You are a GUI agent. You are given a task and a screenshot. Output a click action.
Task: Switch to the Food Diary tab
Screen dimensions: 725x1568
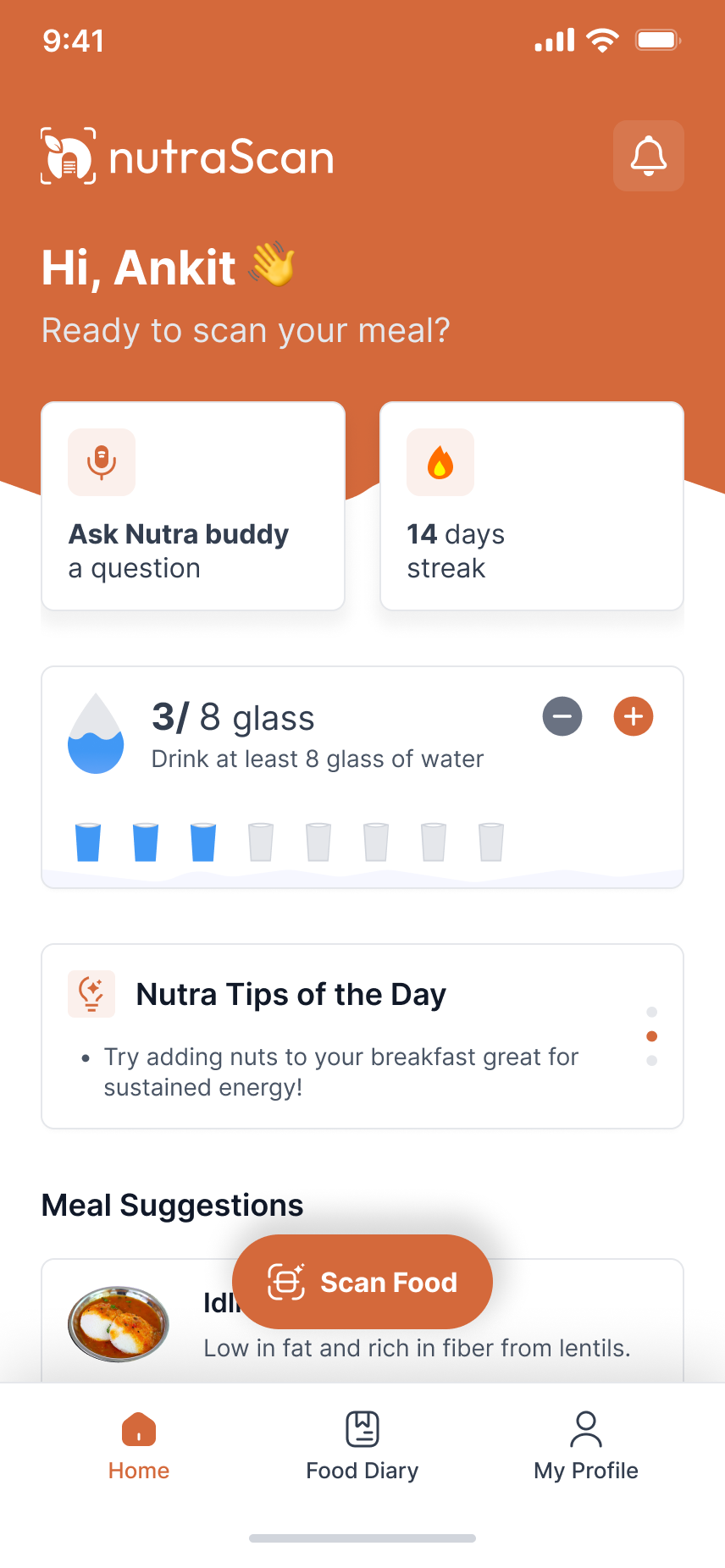362,1445
